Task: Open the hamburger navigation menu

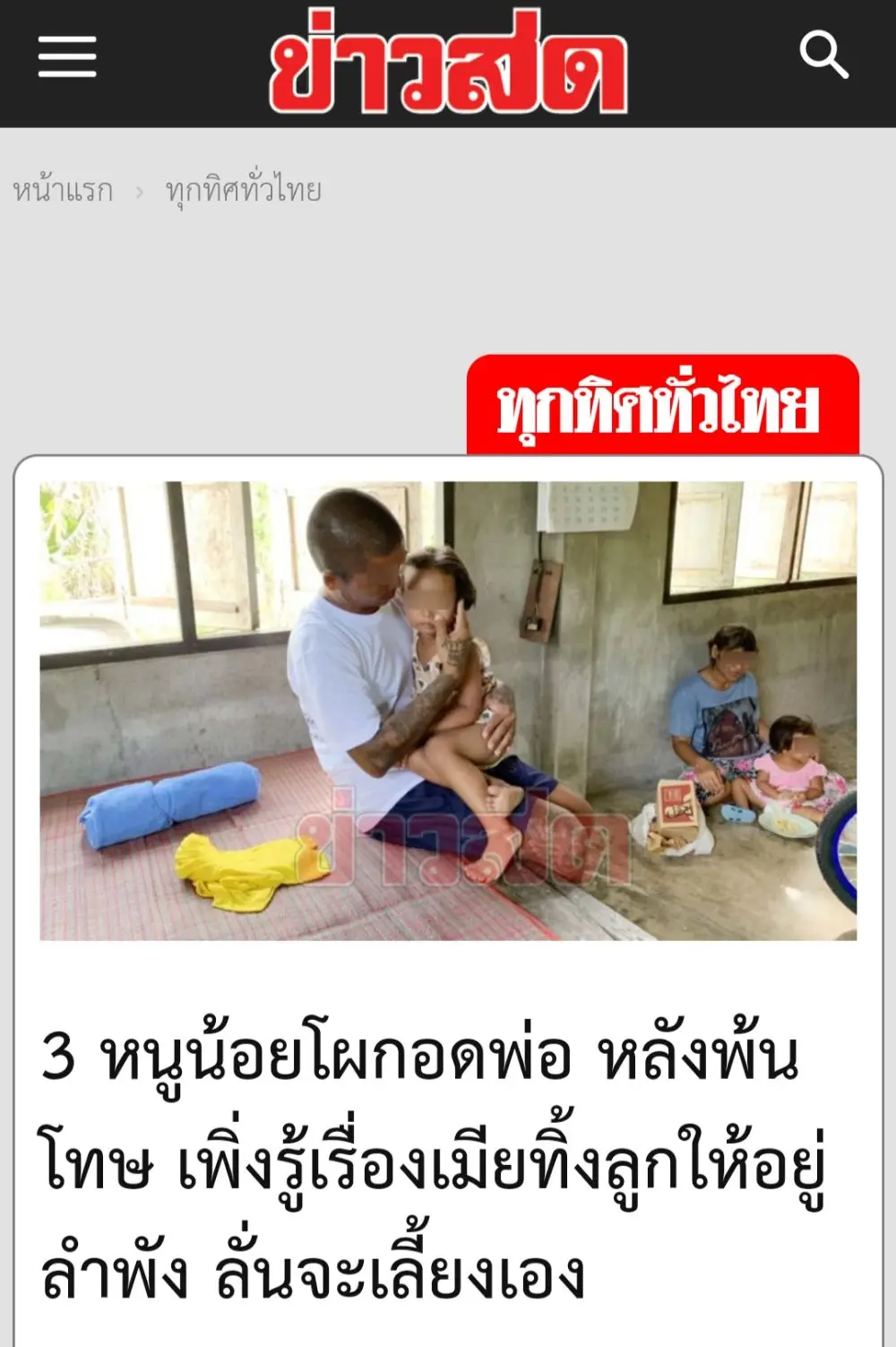Action: [67, 57]
